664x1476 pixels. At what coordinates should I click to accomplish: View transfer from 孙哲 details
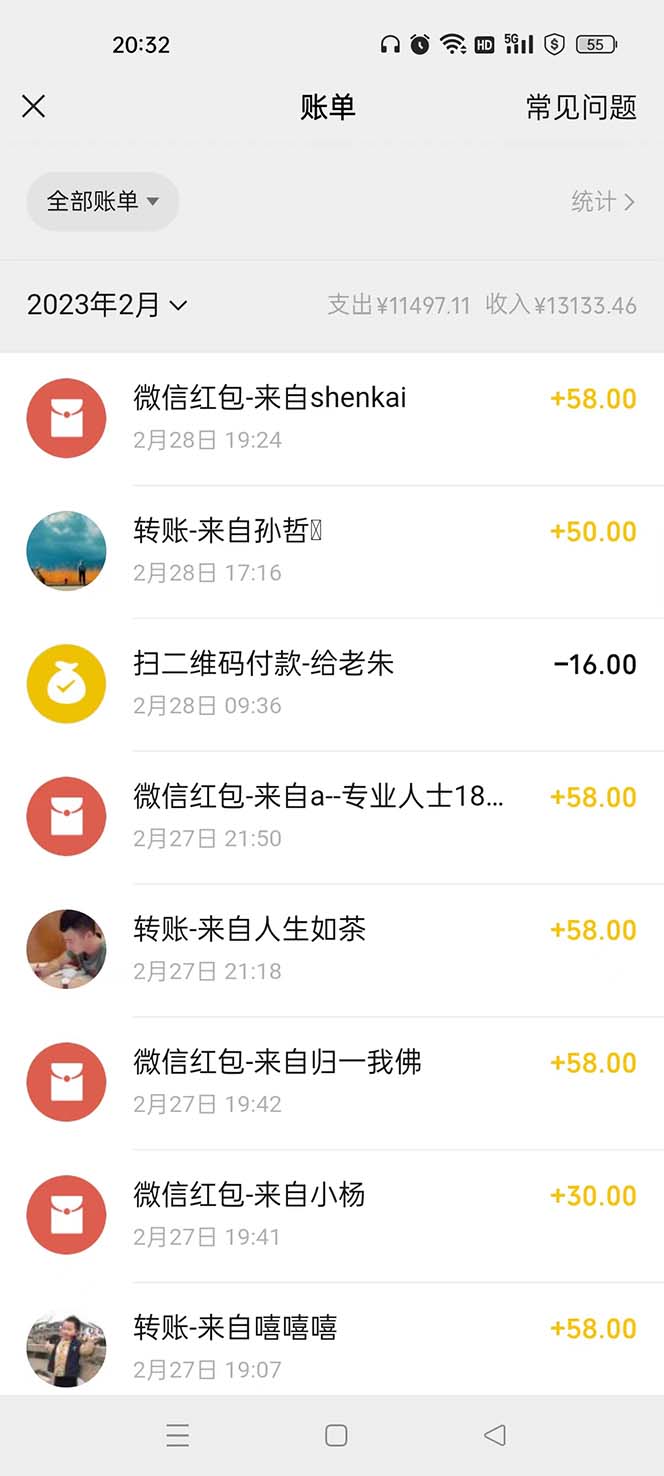(332, 551)
